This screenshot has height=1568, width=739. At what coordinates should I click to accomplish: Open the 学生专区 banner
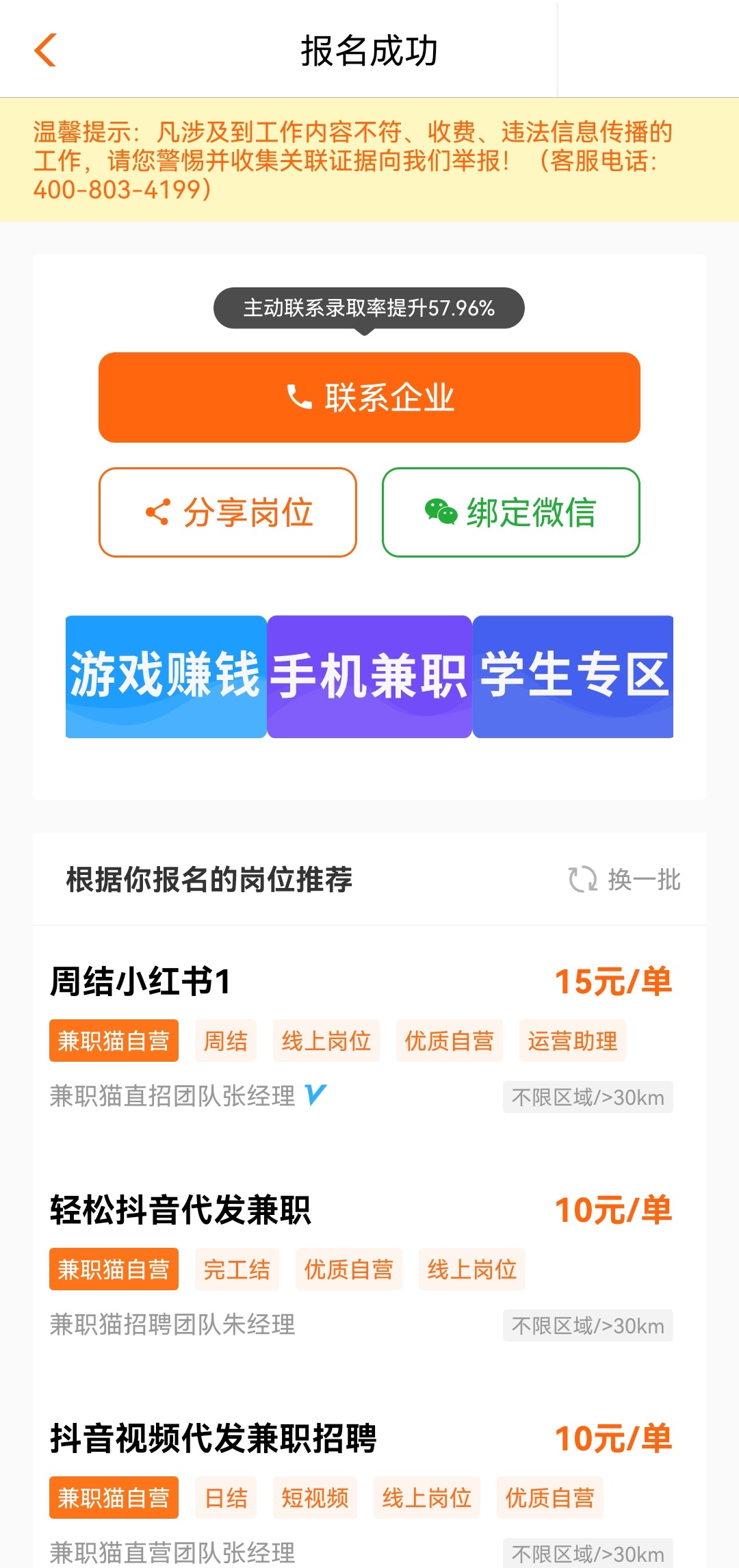[572, 676]
